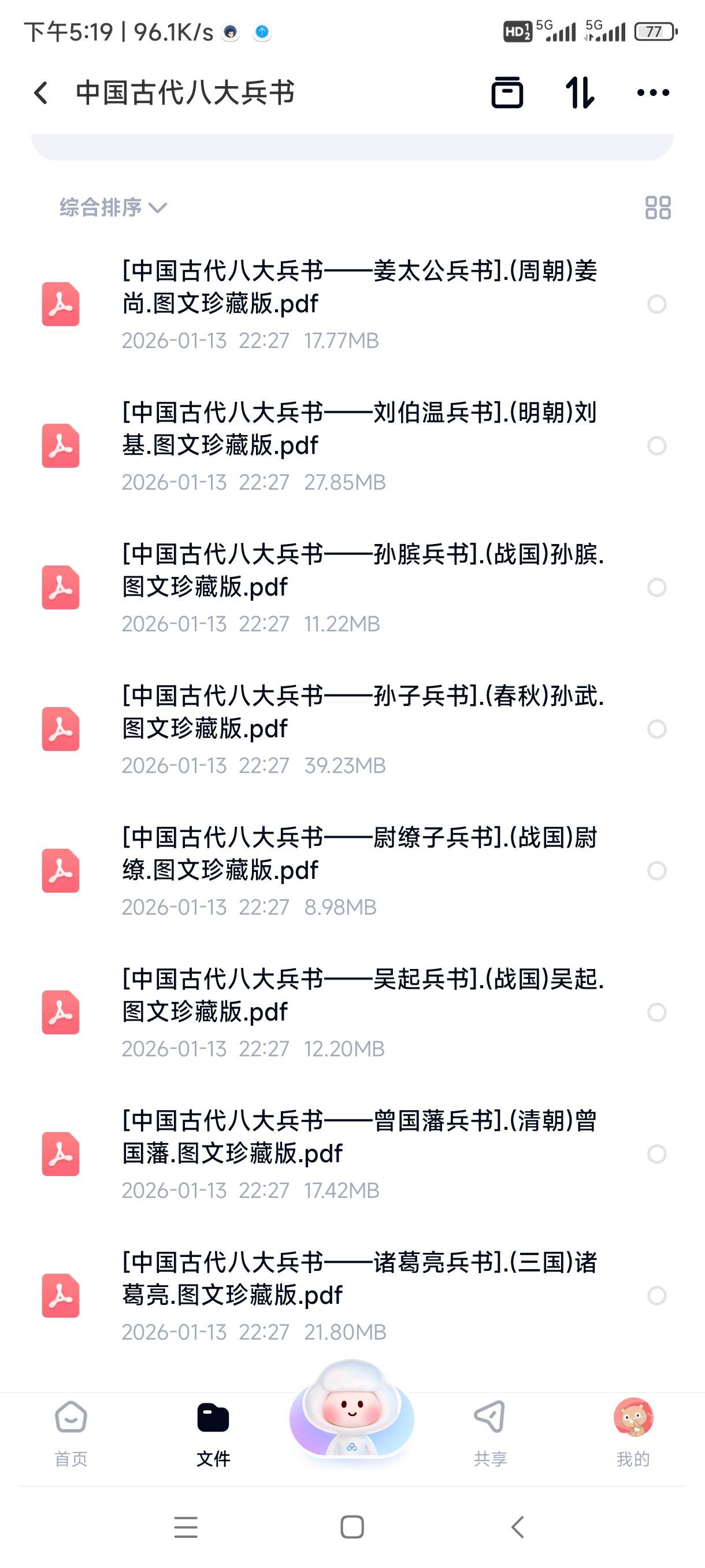Open the 曾国藩兵书 PDF file

click(359, 1137)
